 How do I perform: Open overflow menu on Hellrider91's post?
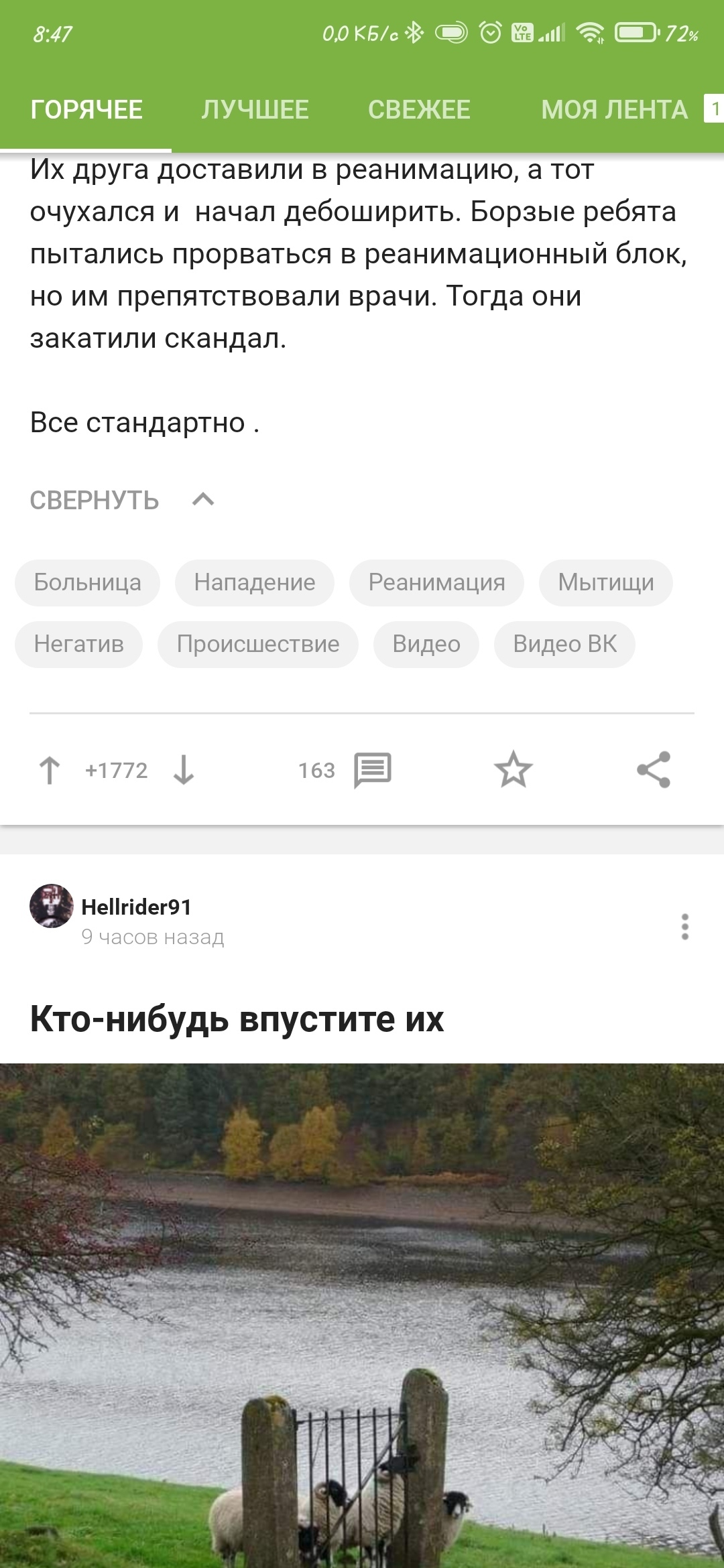click(x=684, y=927)
